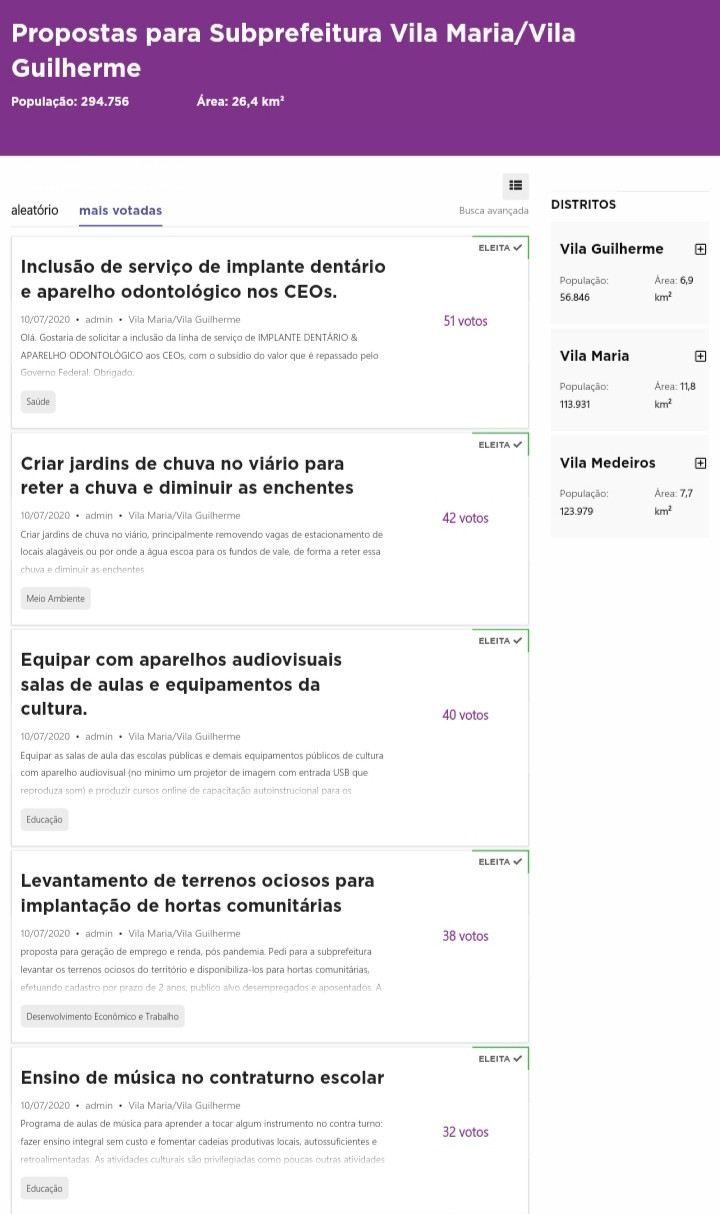Open the Ensino de música proposal
Screen dimensions: 720x1214
[x=203, y=1078]
